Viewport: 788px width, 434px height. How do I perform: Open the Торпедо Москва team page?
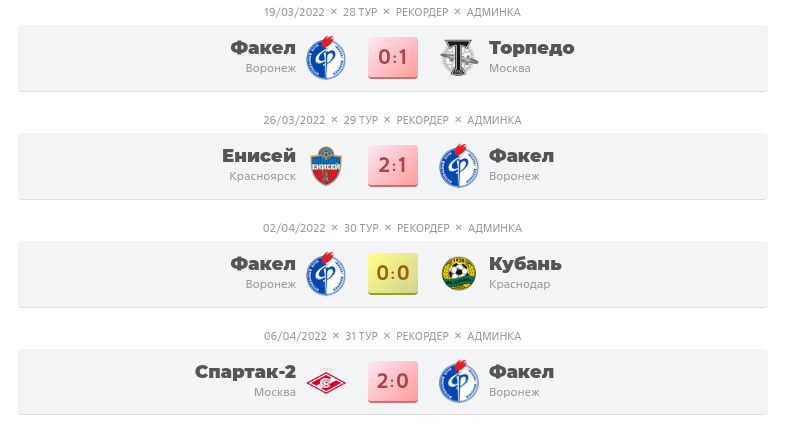pos(531,48)
